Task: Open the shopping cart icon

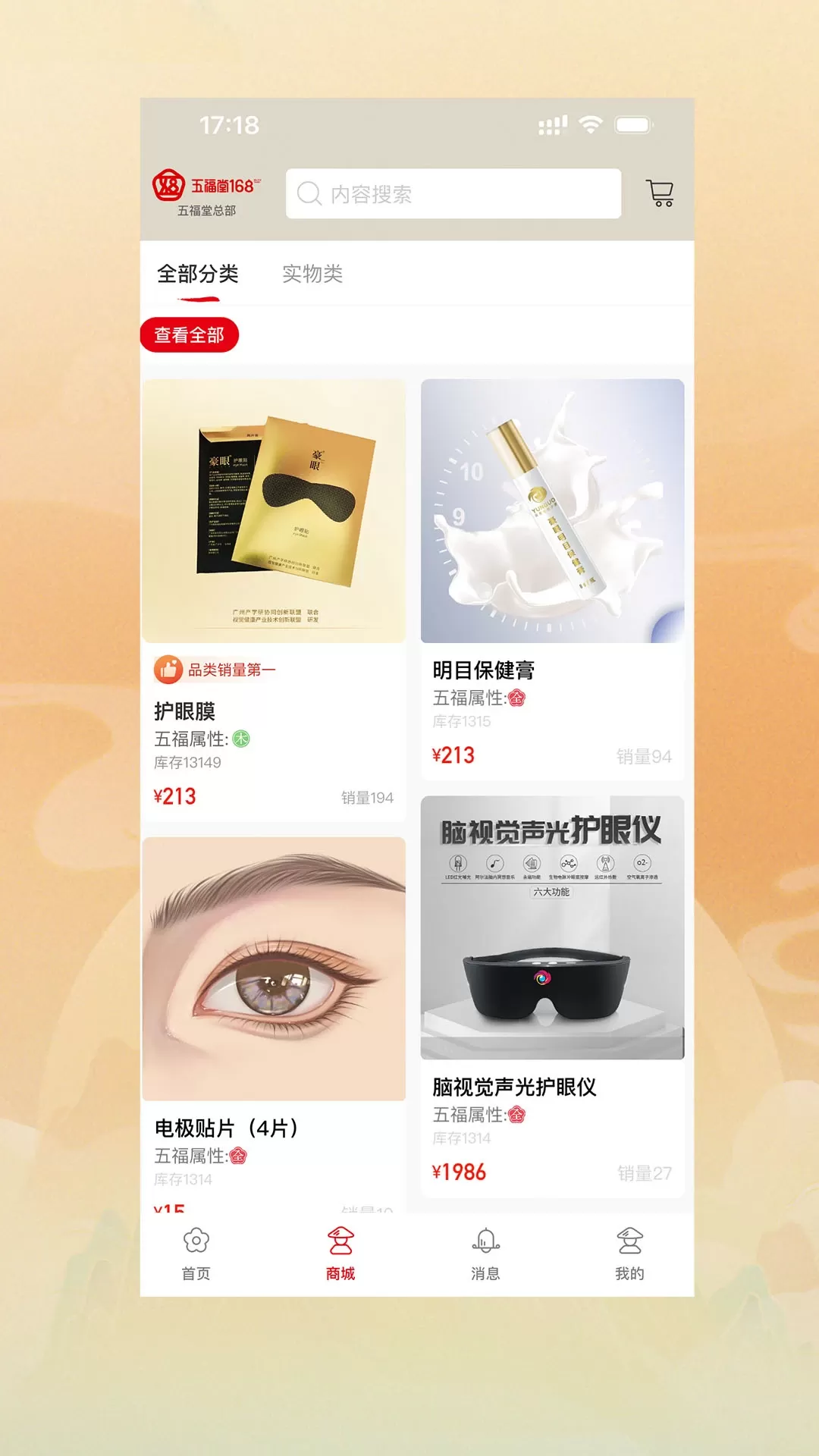Action: (659, 193)
